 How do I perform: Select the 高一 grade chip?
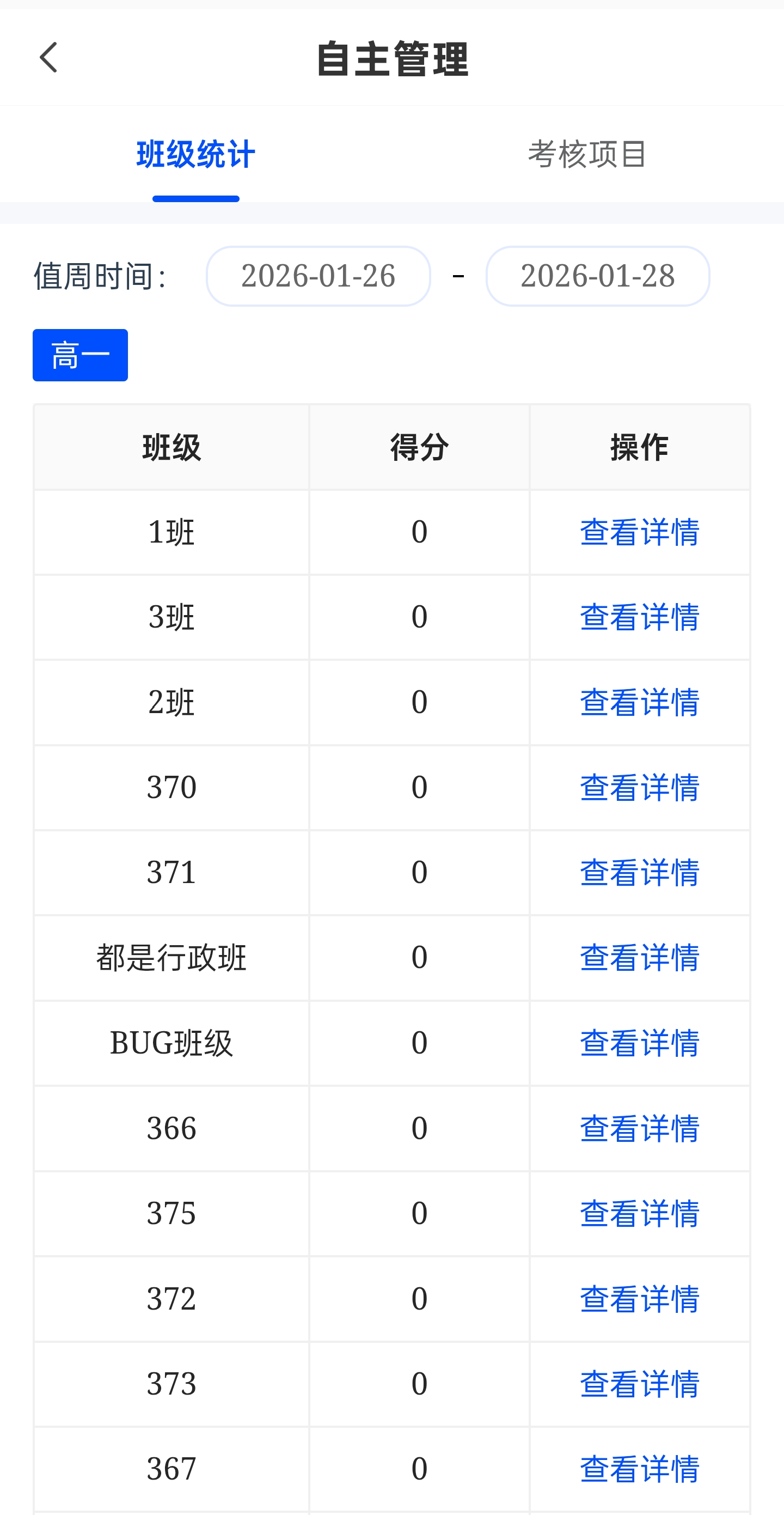[81, 355]
